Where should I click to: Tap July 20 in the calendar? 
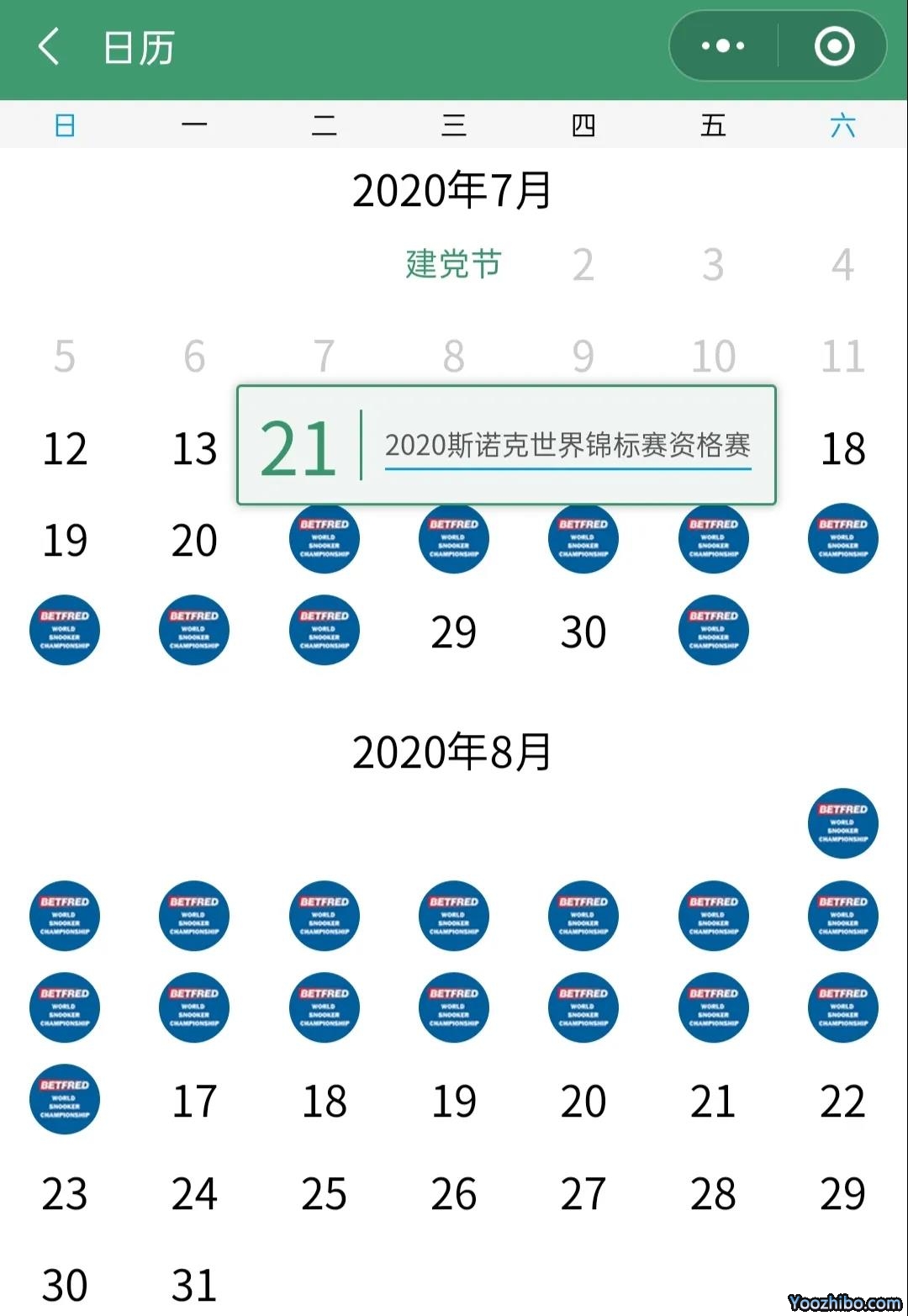(x=194, y=540)
